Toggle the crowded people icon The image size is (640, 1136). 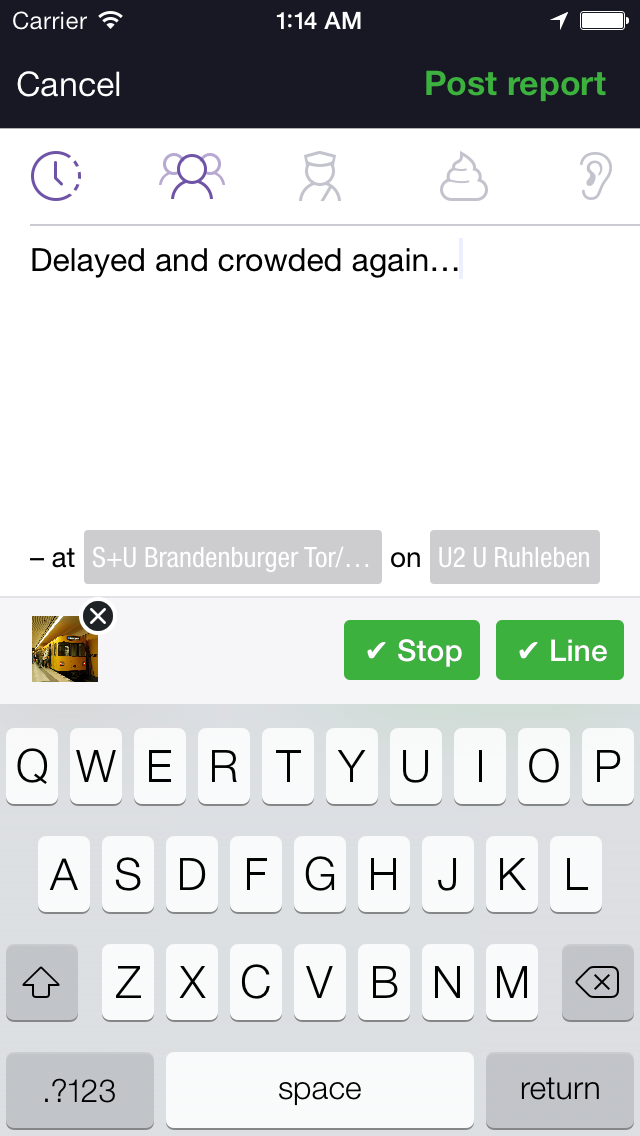(x=192, y=176)
